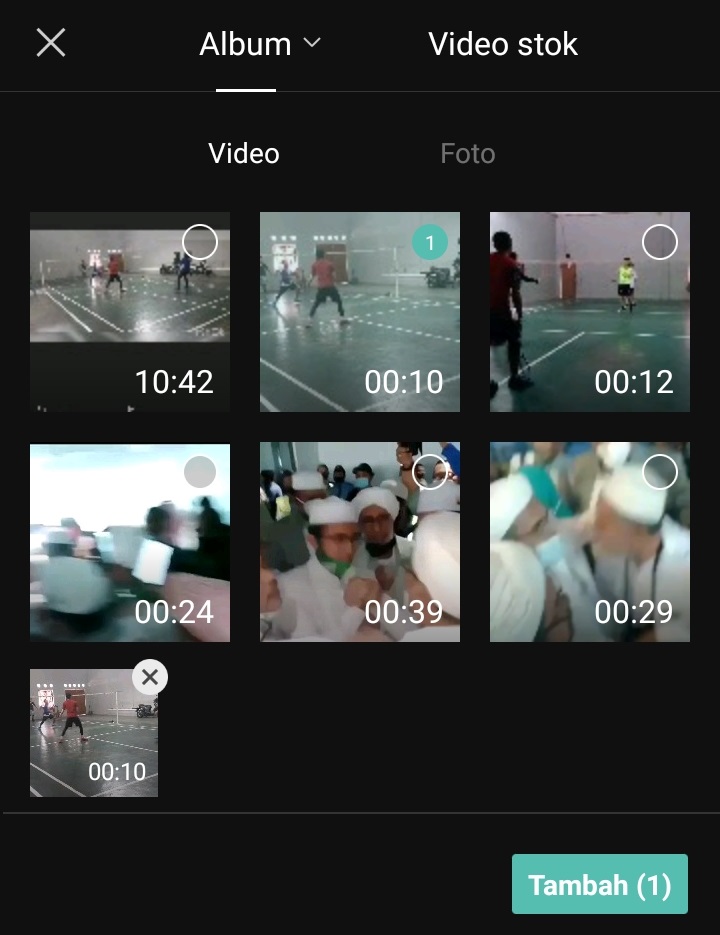720x935 pixels.
Task: Select the 10:42 video's circle
Action: 200,242
